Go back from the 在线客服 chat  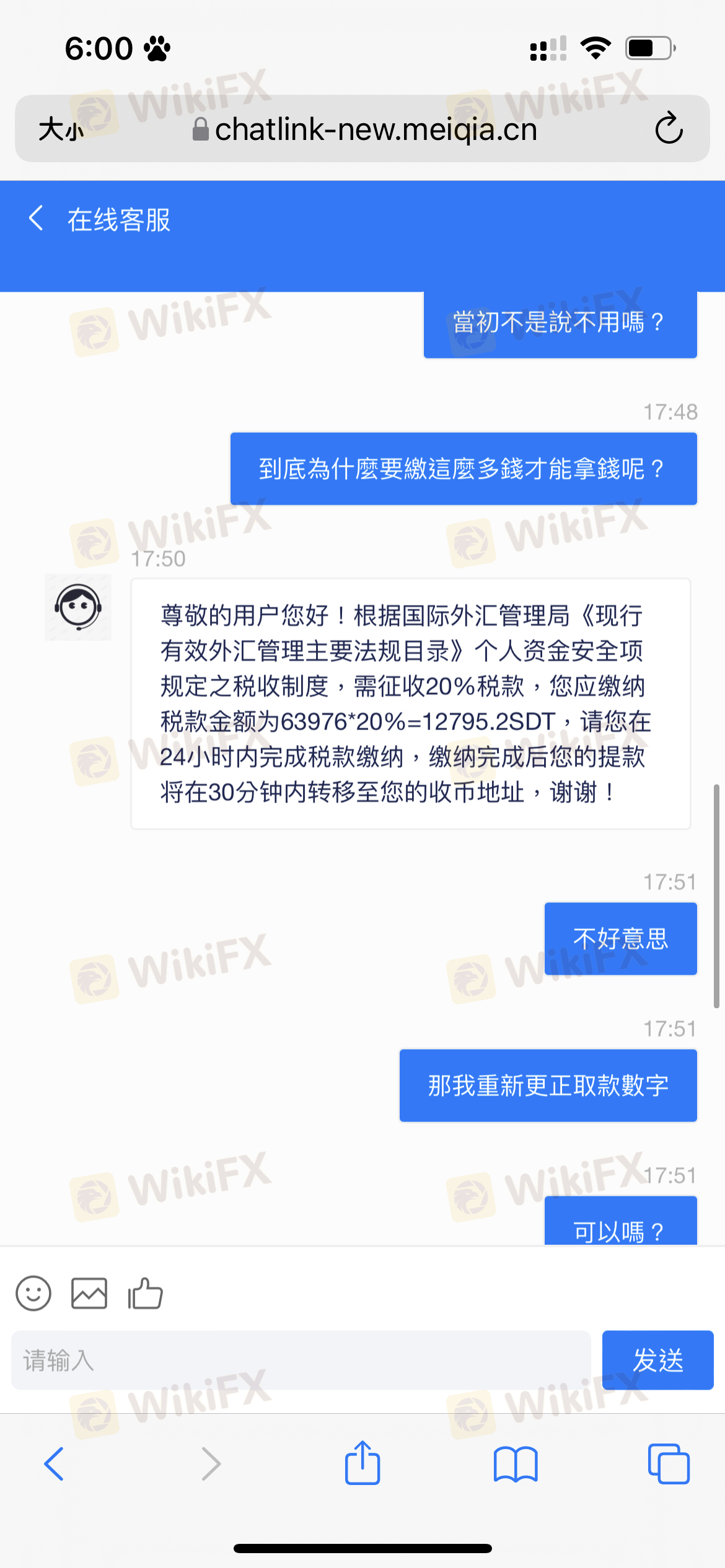click(37, 219)
